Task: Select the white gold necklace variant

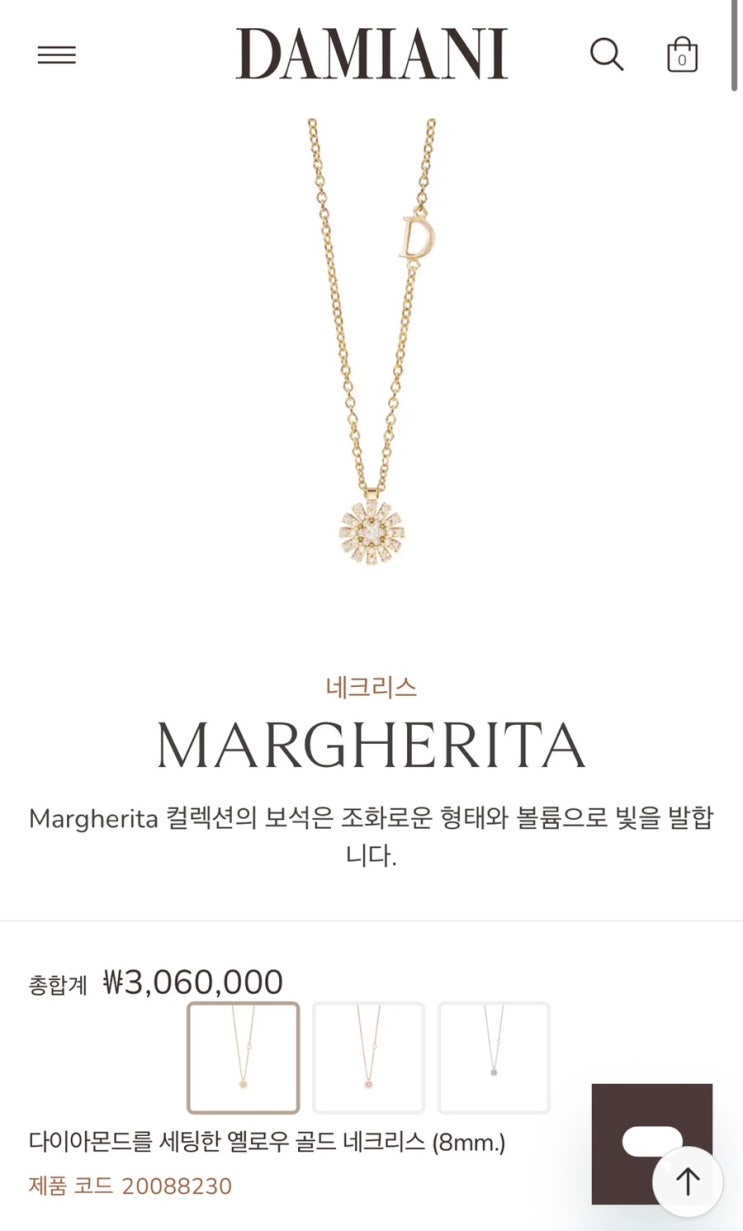Action: [x=494, y=1058]
